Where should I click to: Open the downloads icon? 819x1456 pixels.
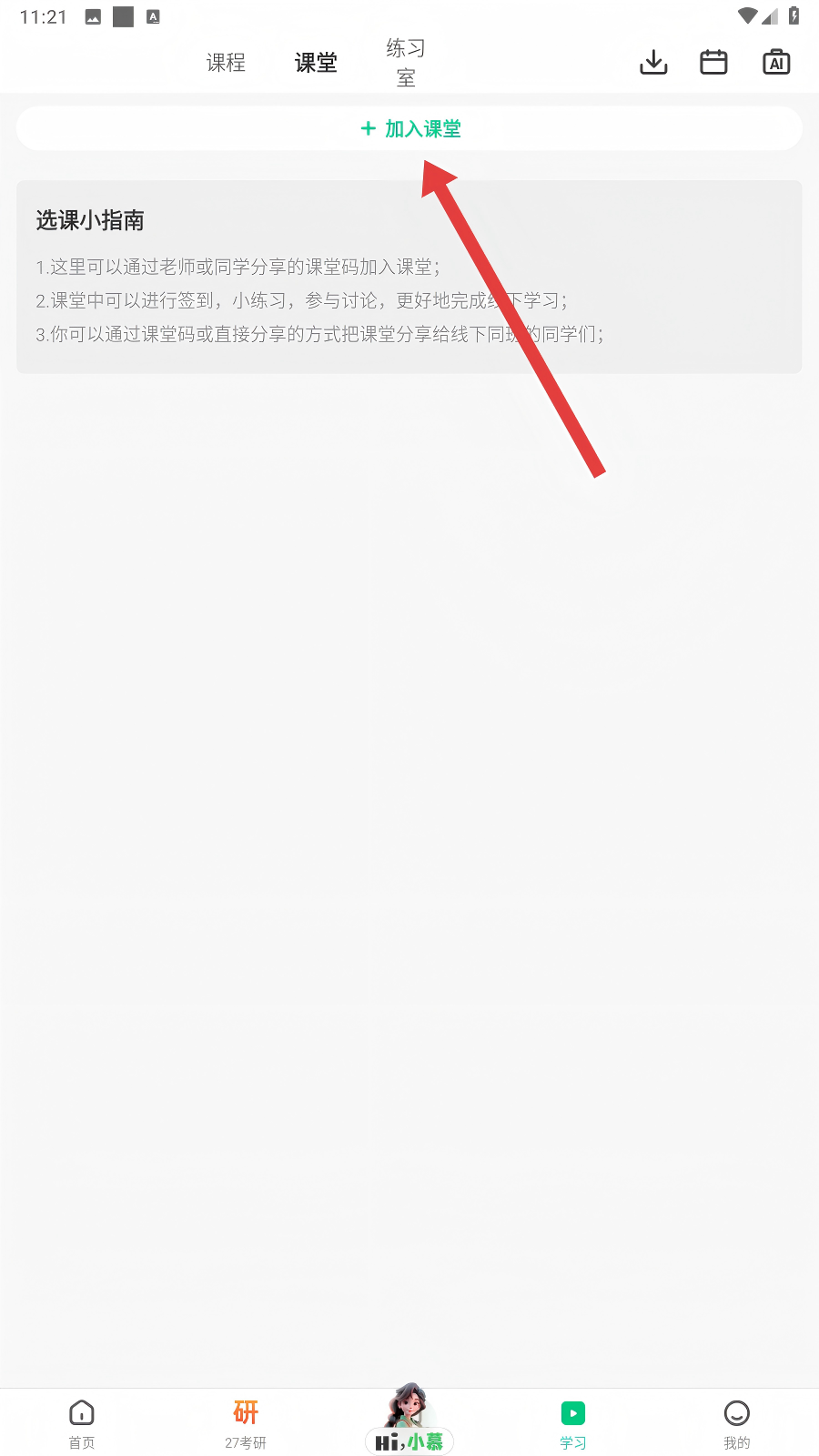(x=653, y=63)
